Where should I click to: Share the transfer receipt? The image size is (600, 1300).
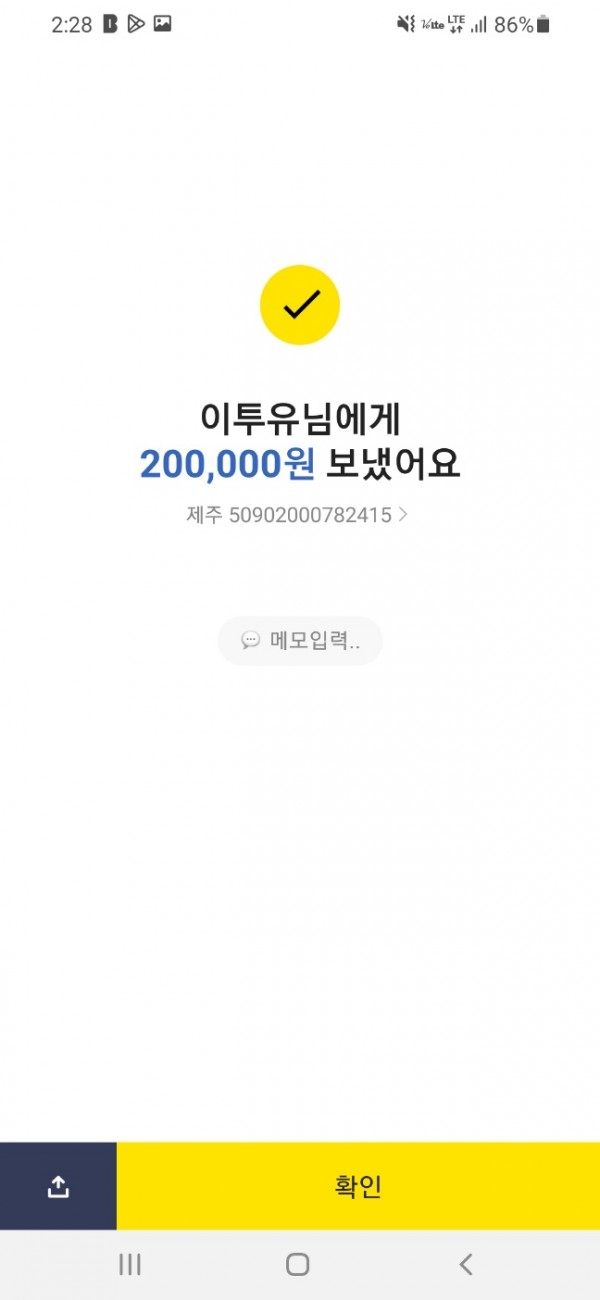tap(58, 1186)
